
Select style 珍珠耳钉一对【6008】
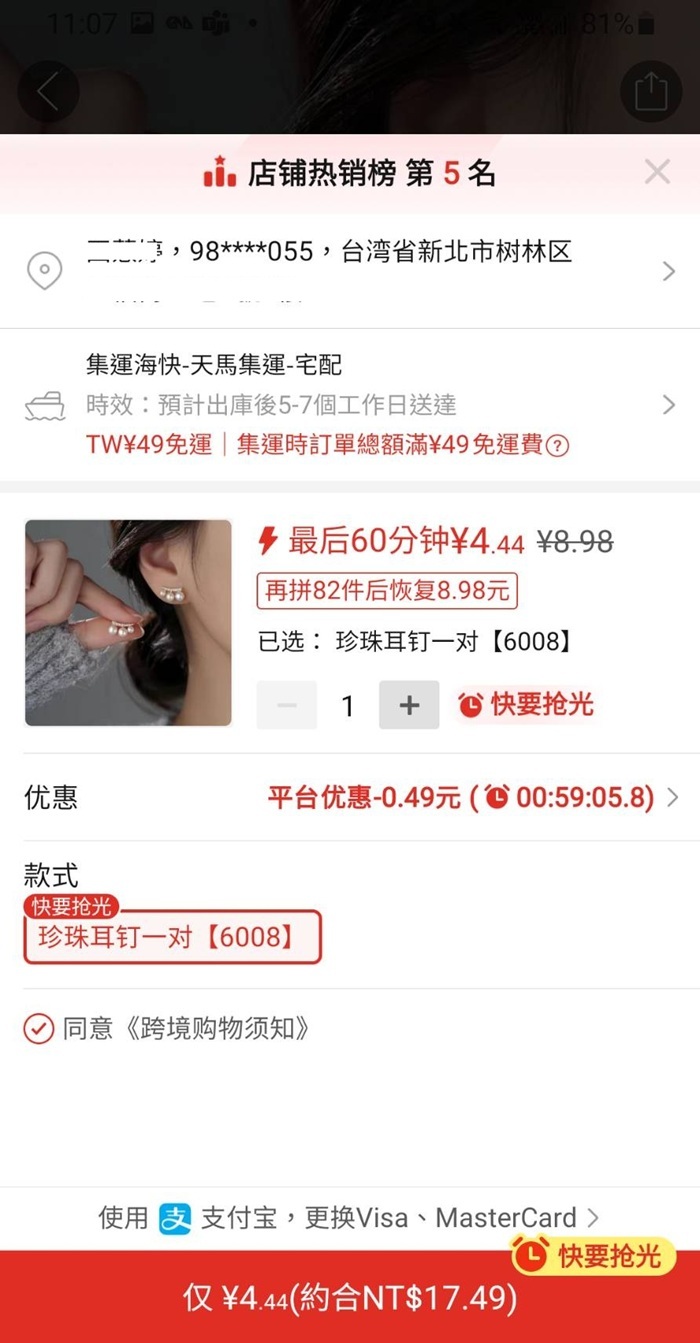click(172, 937)
